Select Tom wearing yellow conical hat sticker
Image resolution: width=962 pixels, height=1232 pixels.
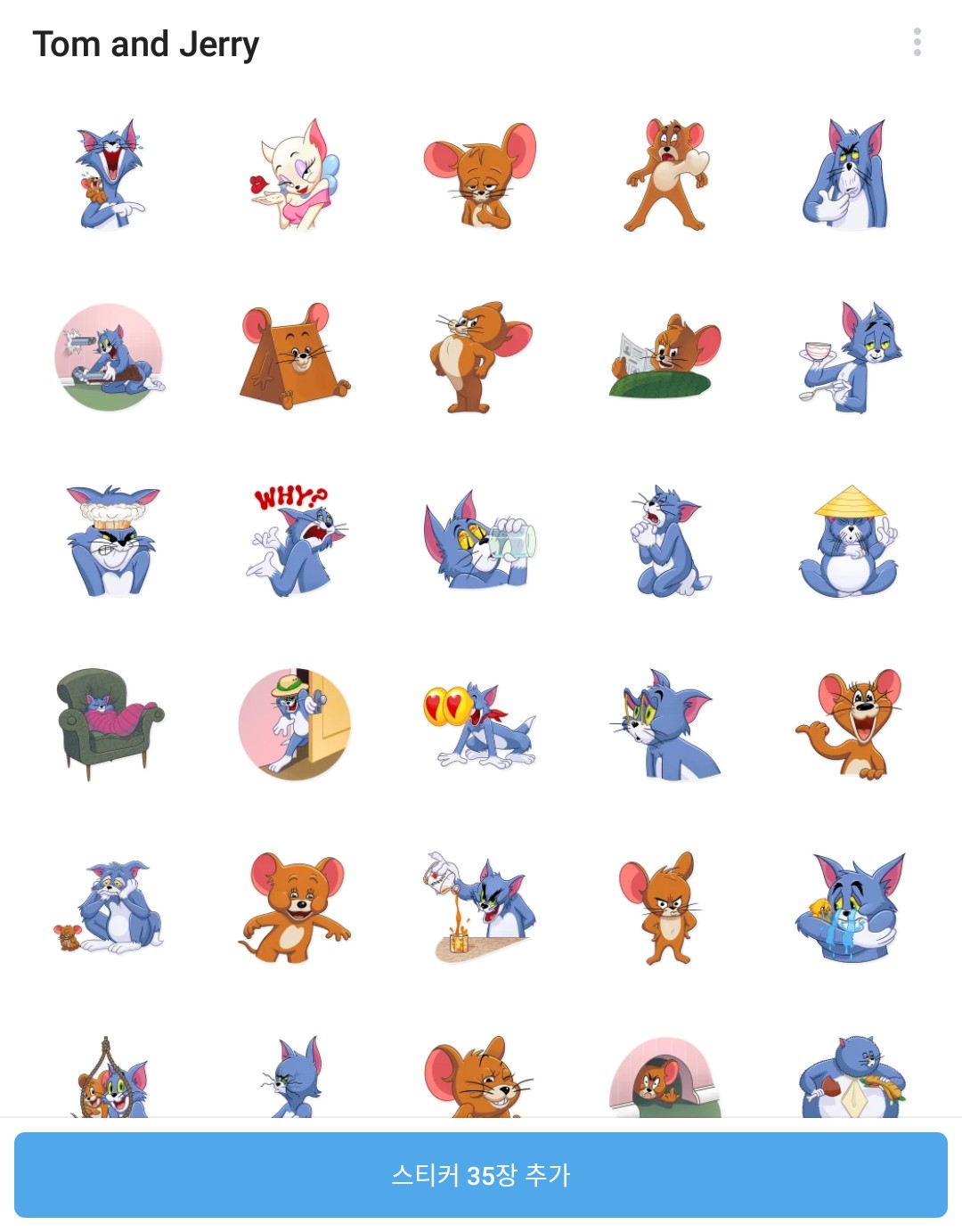[850, 541]
